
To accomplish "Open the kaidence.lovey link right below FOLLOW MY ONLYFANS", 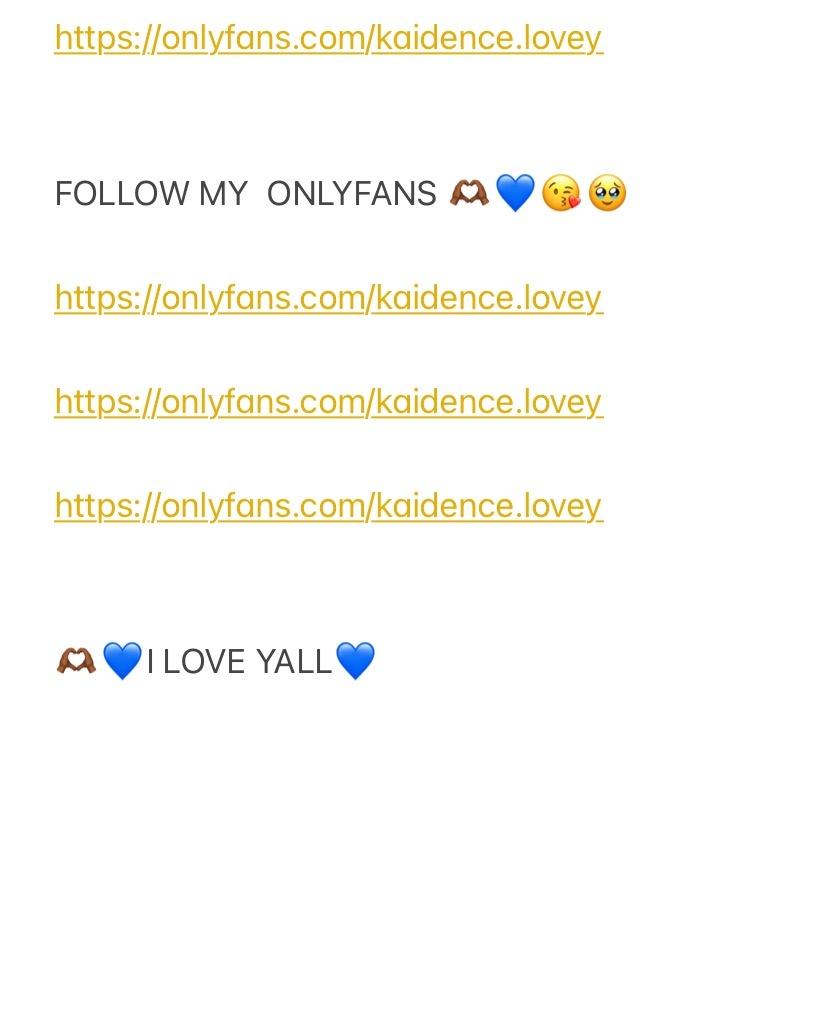I will [328, 298].
